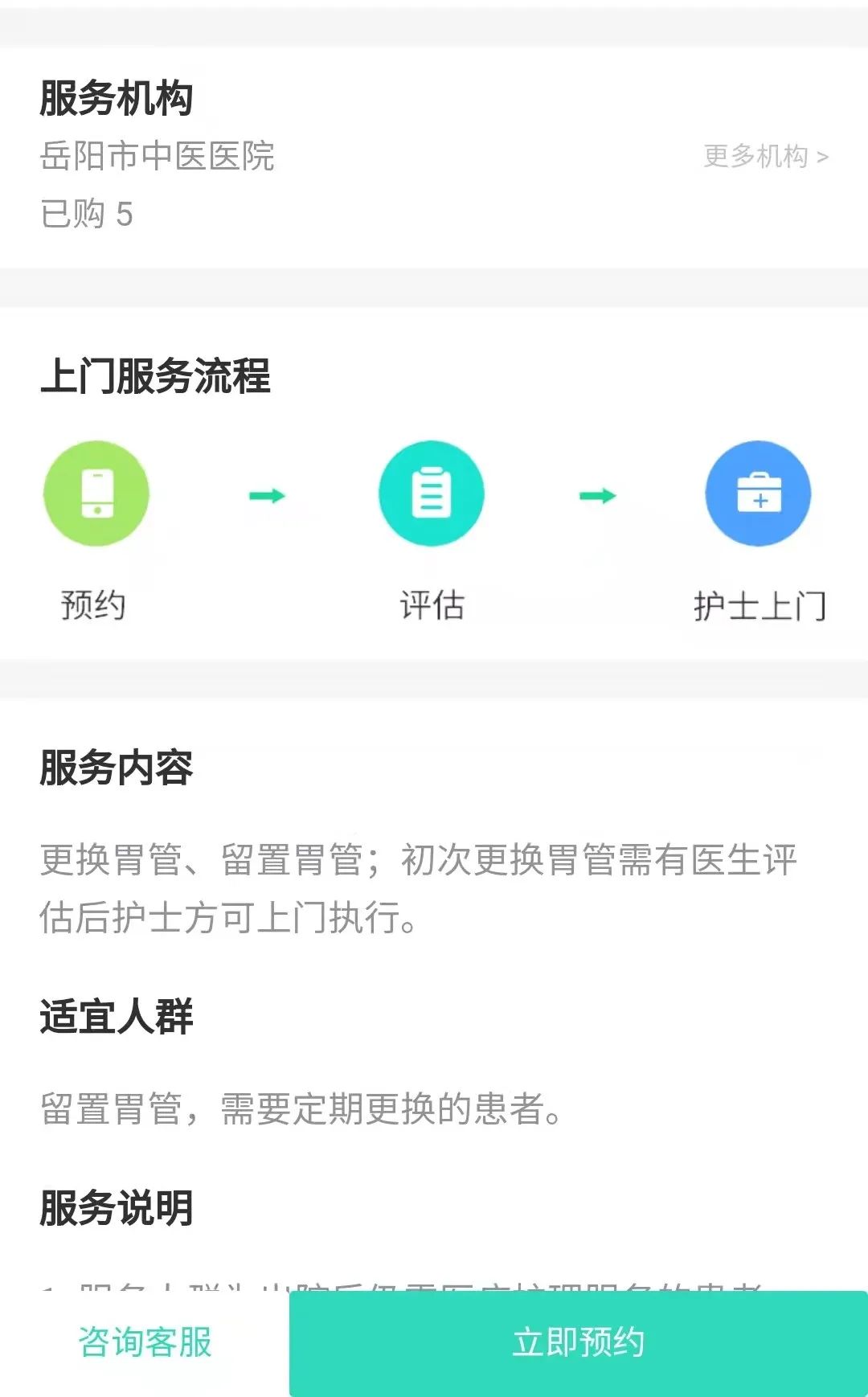Expand the chevron next to 更多机构
The image size is (868, 1397).
(x=823, y=158)
